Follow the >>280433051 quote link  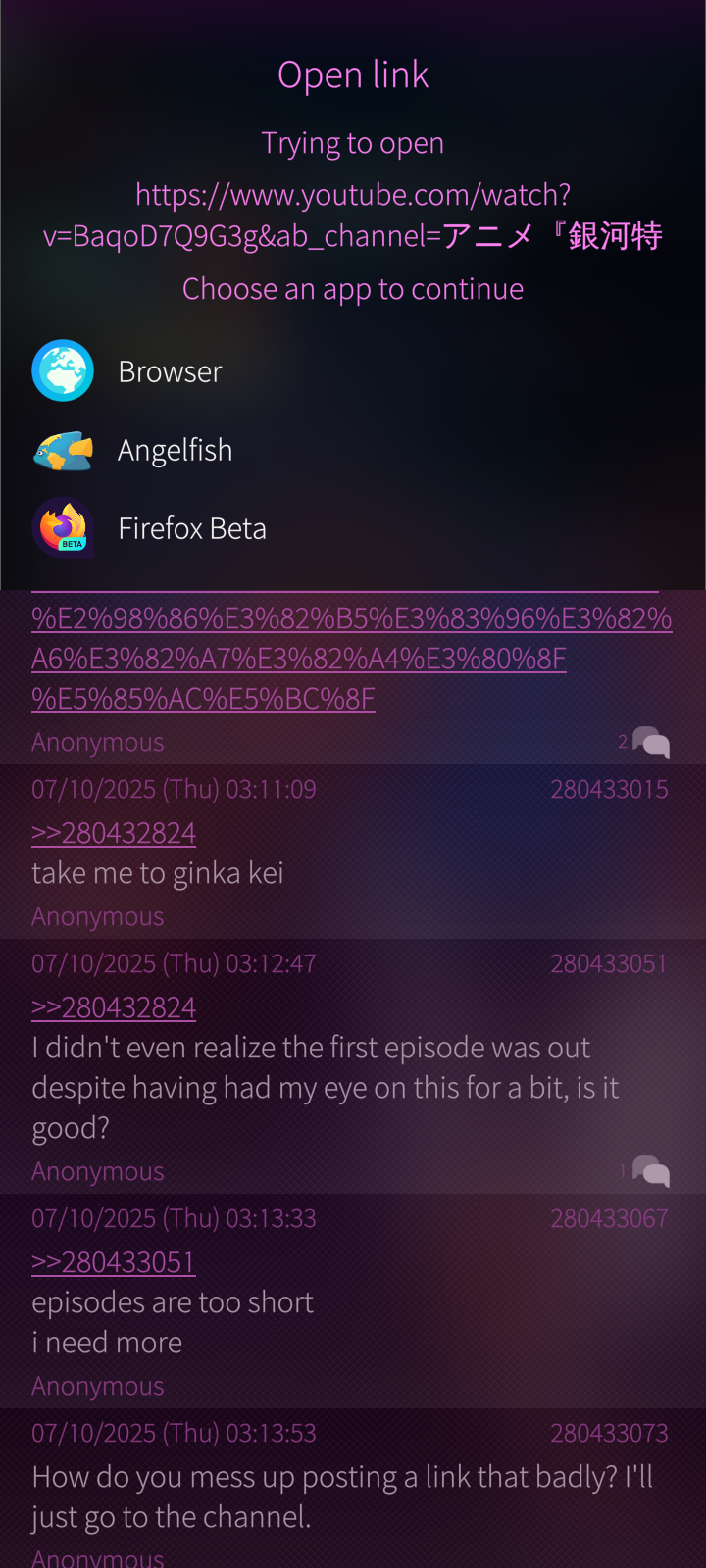[114, 1262]
